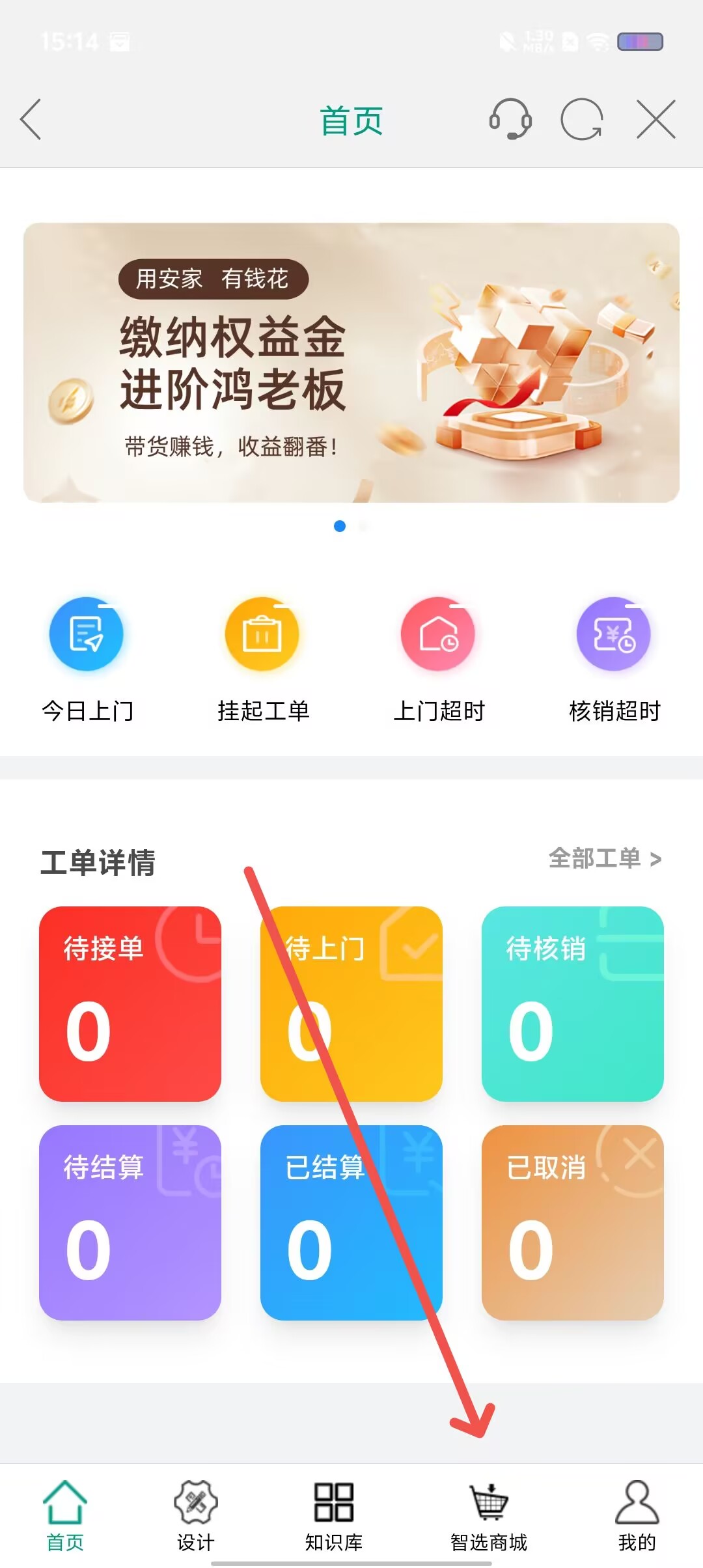Switch to the 设计 tab

click(195, 1515)
